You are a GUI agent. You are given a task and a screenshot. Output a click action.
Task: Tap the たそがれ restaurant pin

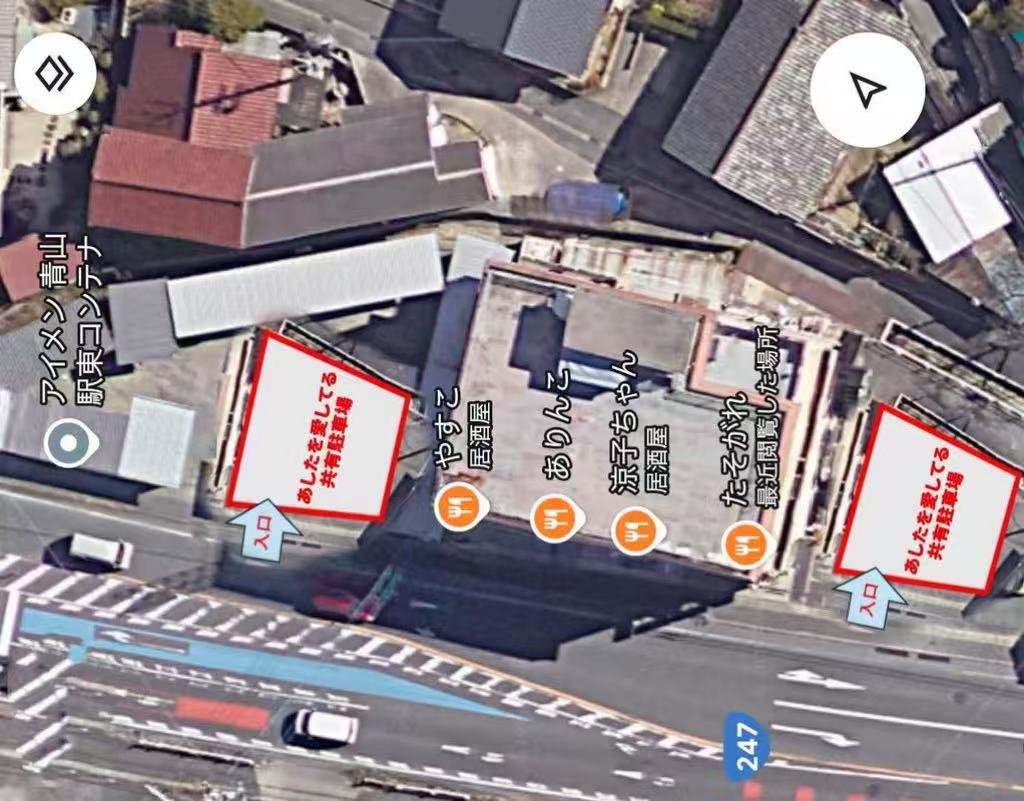[x=745, y=545]
